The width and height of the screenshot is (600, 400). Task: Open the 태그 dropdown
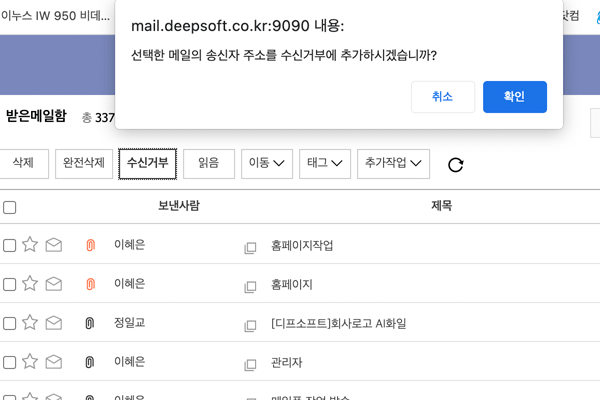[324, 163]
